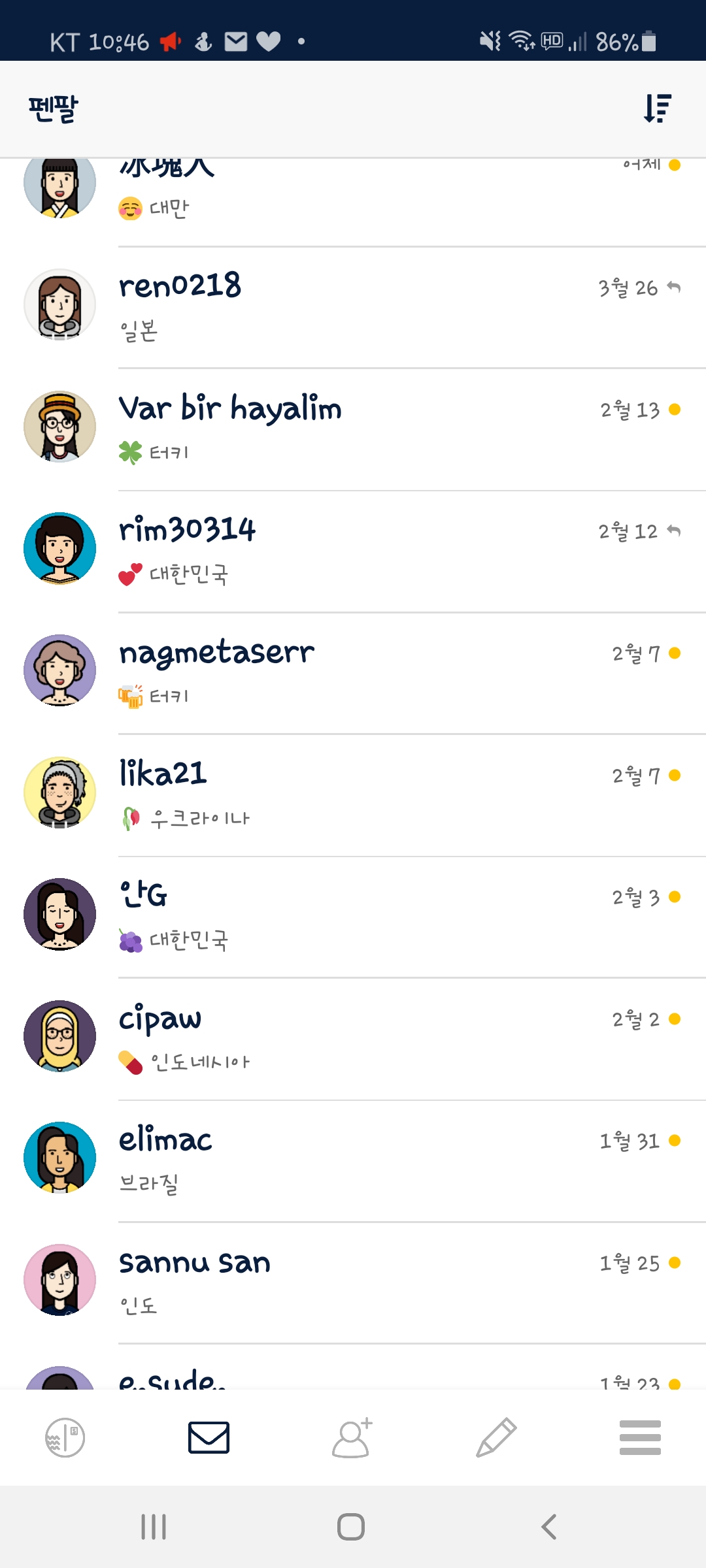Image resolution: width=706 pixels, height=1568 pixels.
Task: Open the conversation with Var bir hayalim
Action: click(353, 429)
